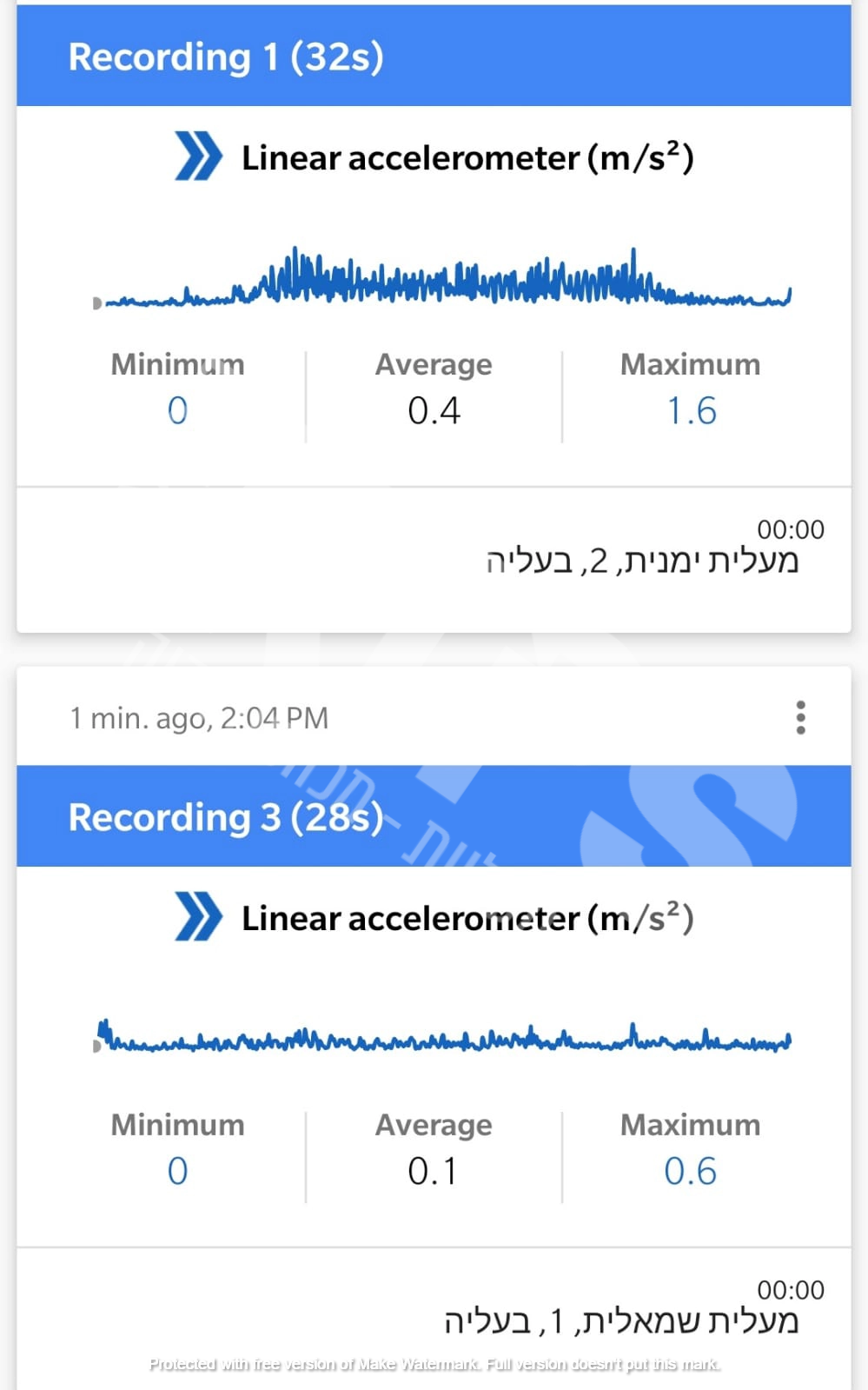Open the overflow menu for the 2:04 PM experiment

(800, 718)
